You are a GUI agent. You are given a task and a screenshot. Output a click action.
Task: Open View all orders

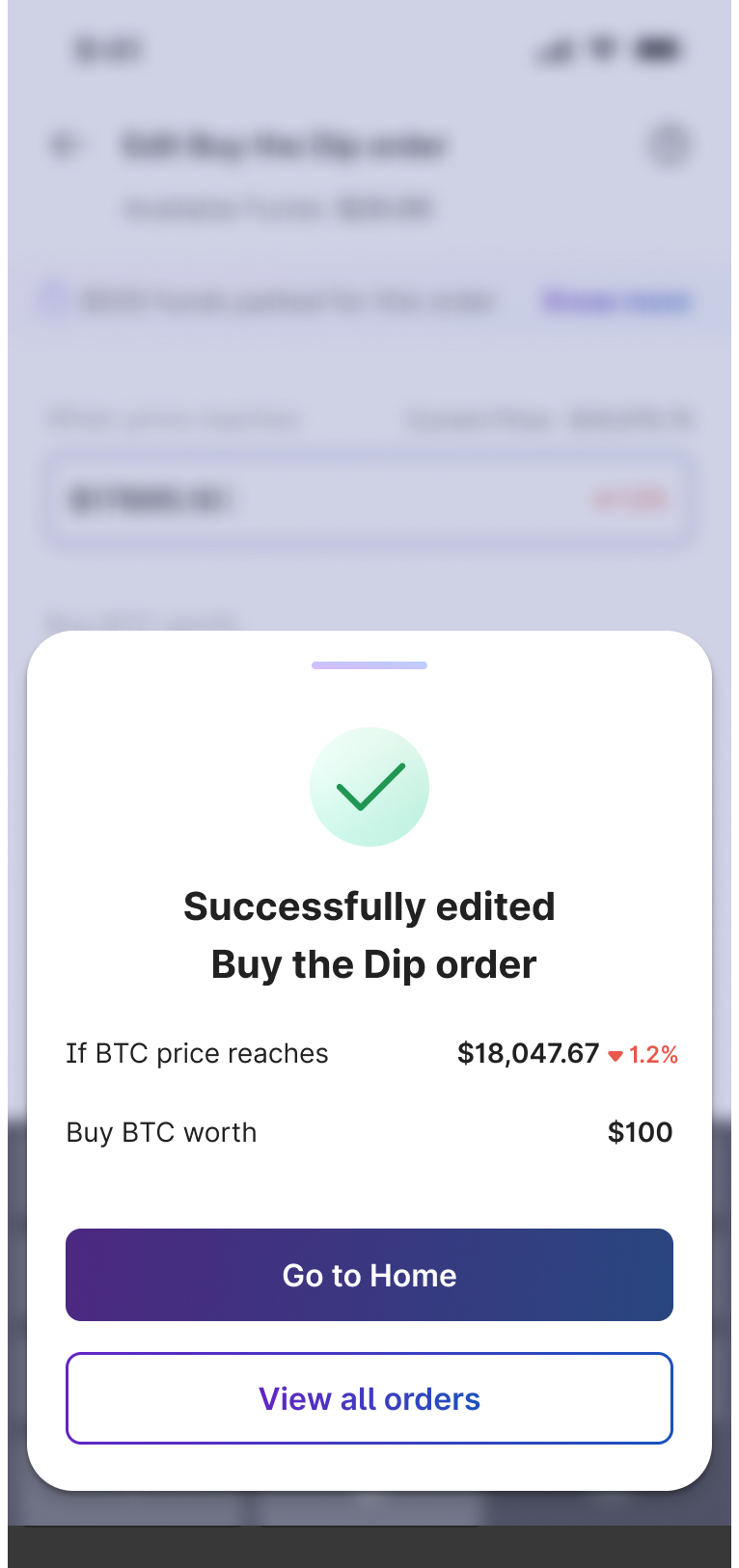tap(369, 1397)
